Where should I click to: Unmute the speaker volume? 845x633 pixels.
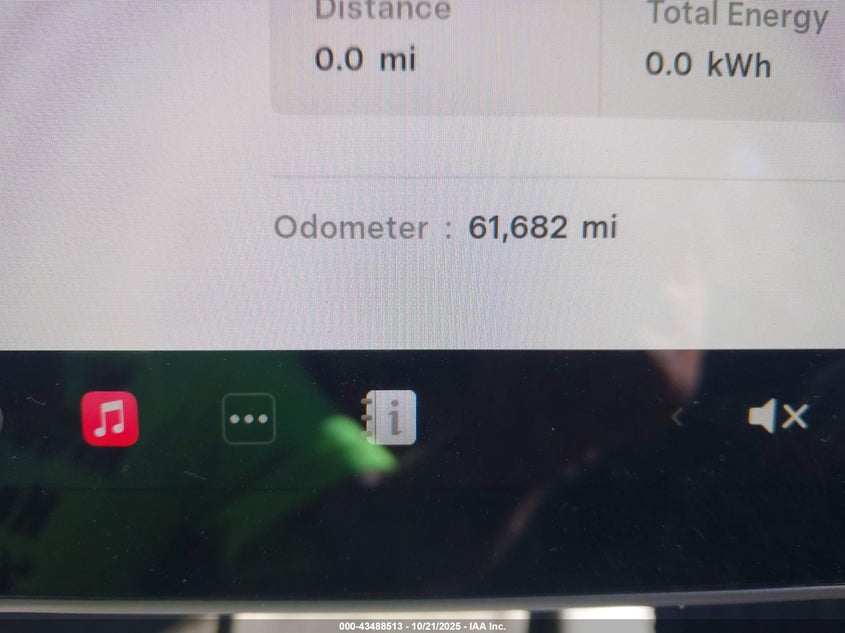pyautogui.click(x=777, y=416)
